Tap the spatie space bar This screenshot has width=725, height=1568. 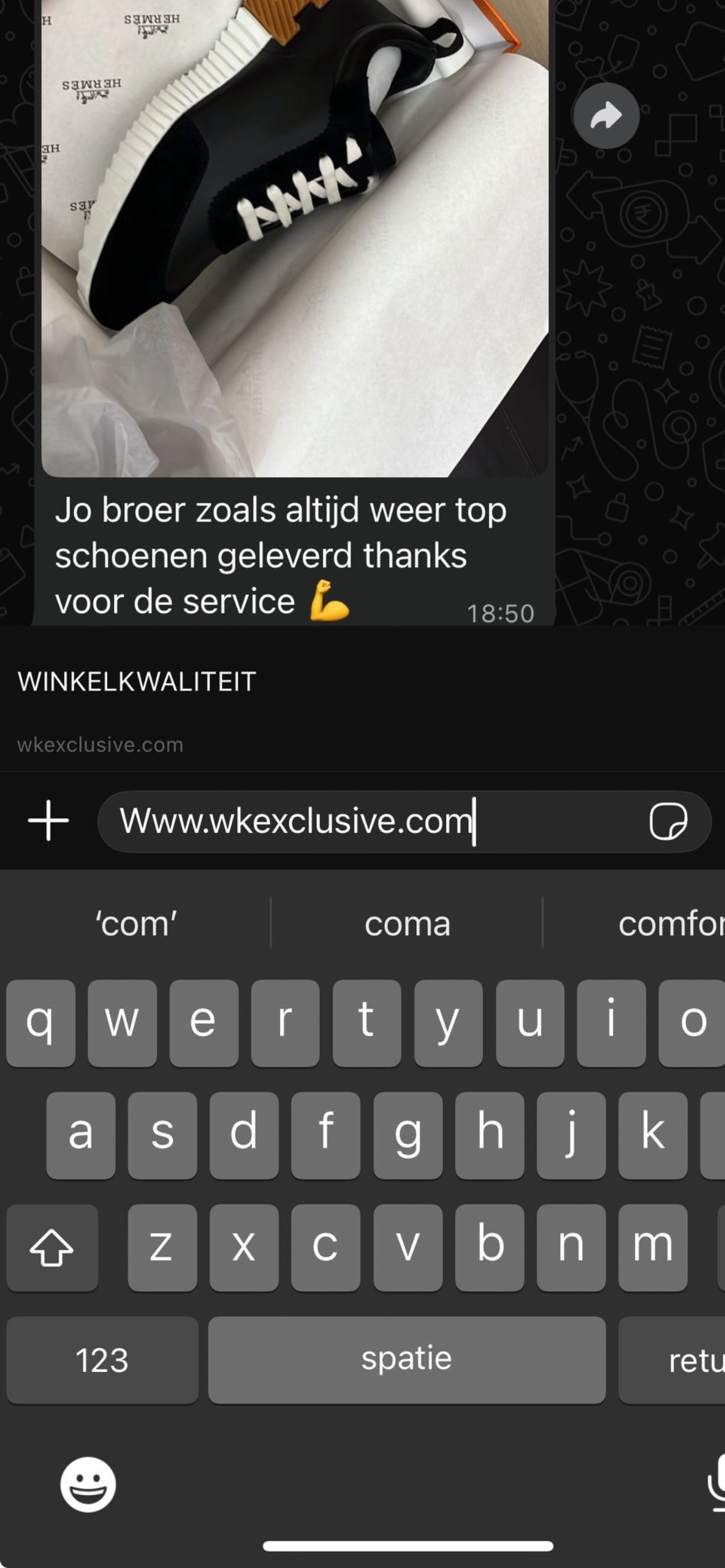[x=406, y=1360]
